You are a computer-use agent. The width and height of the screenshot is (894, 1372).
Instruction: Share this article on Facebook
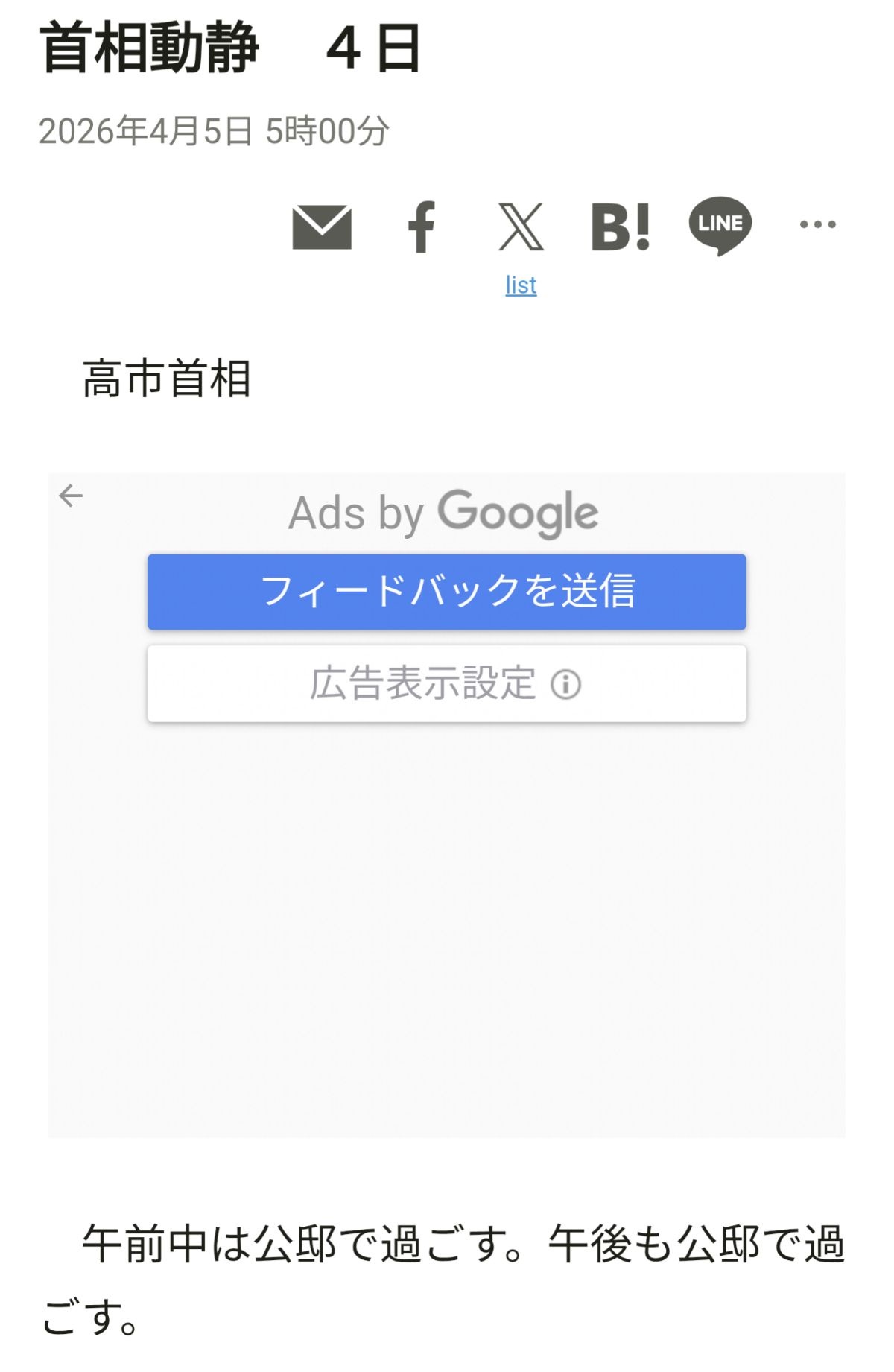422,227
